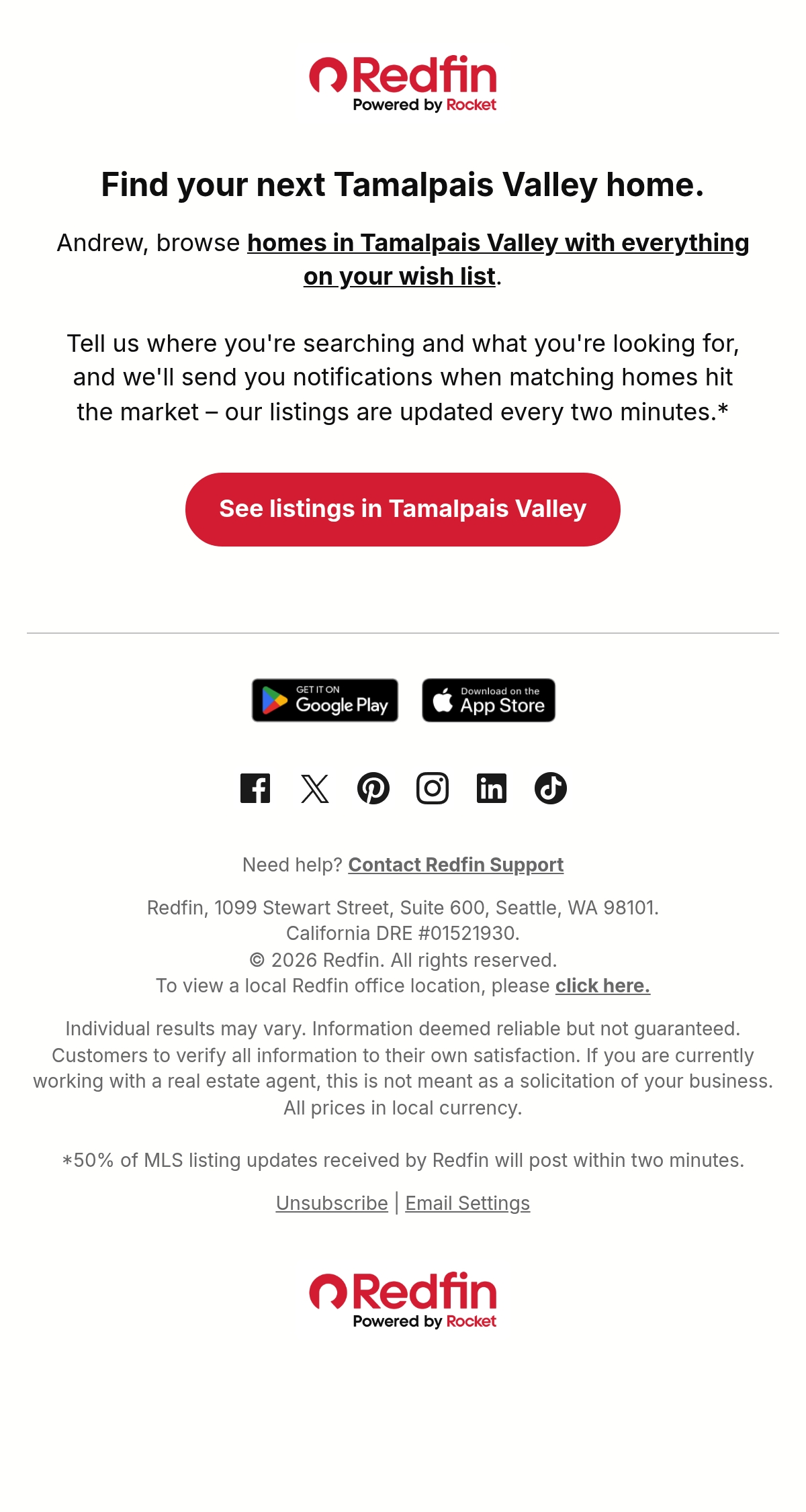
Task: Open the Tamalpais Valley wish list homes link
Action: point(498,259)
